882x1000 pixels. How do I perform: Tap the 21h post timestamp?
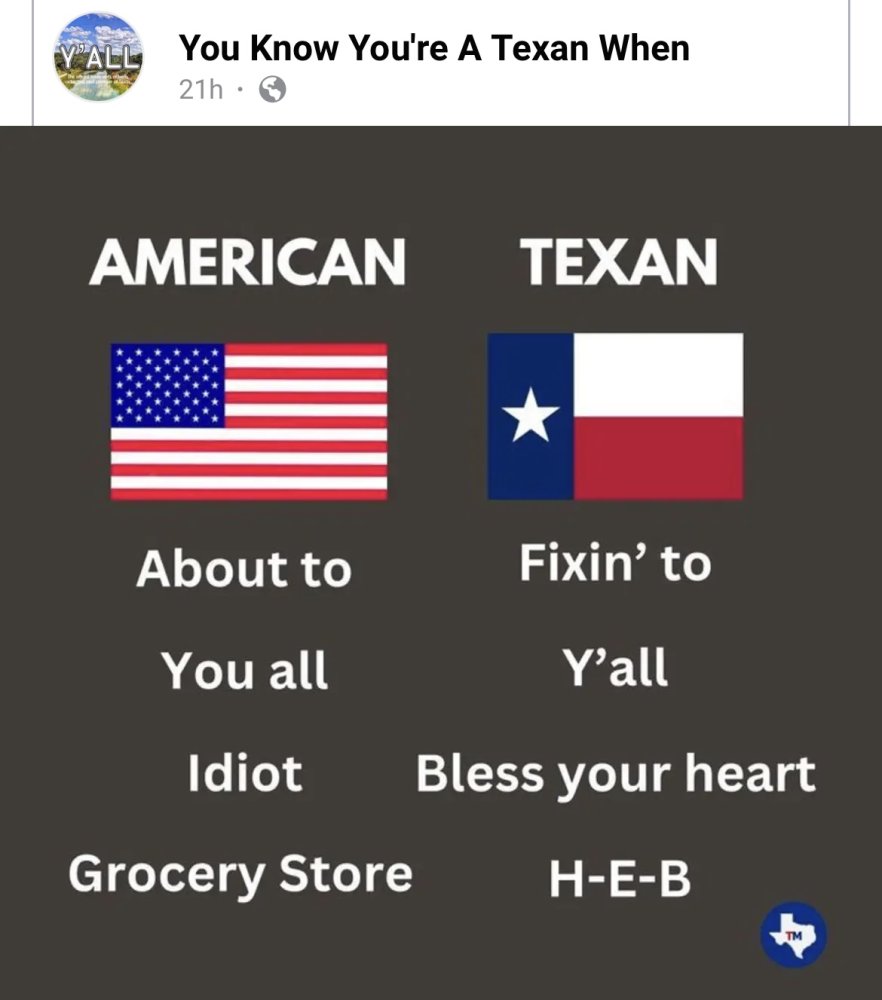click(200, 90)
